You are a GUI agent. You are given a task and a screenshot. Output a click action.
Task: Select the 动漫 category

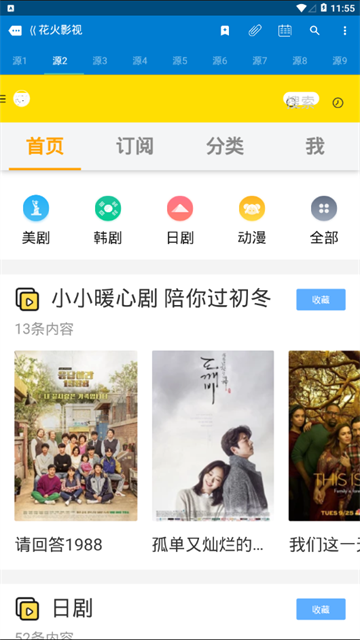point(252,220)
